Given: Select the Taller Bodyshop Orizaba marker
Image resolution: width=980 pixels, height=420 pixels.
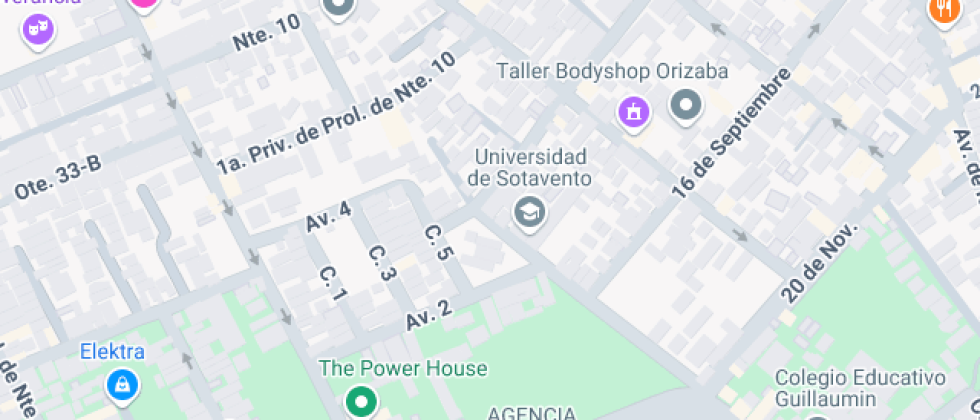Looking at the screenshot, I should pos(686,104).
